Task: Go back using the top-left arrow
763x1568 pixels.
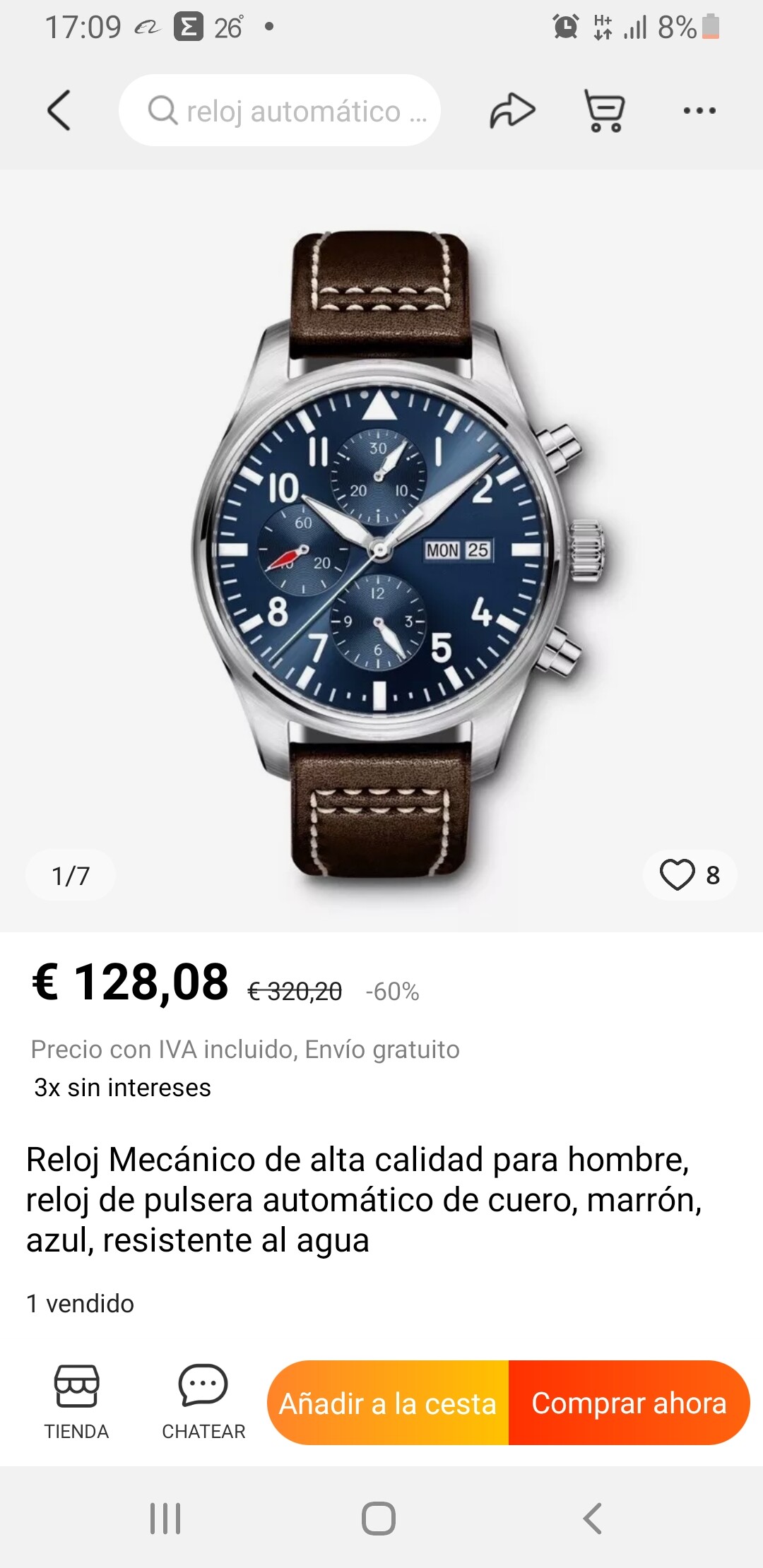Action: (59, 110)
